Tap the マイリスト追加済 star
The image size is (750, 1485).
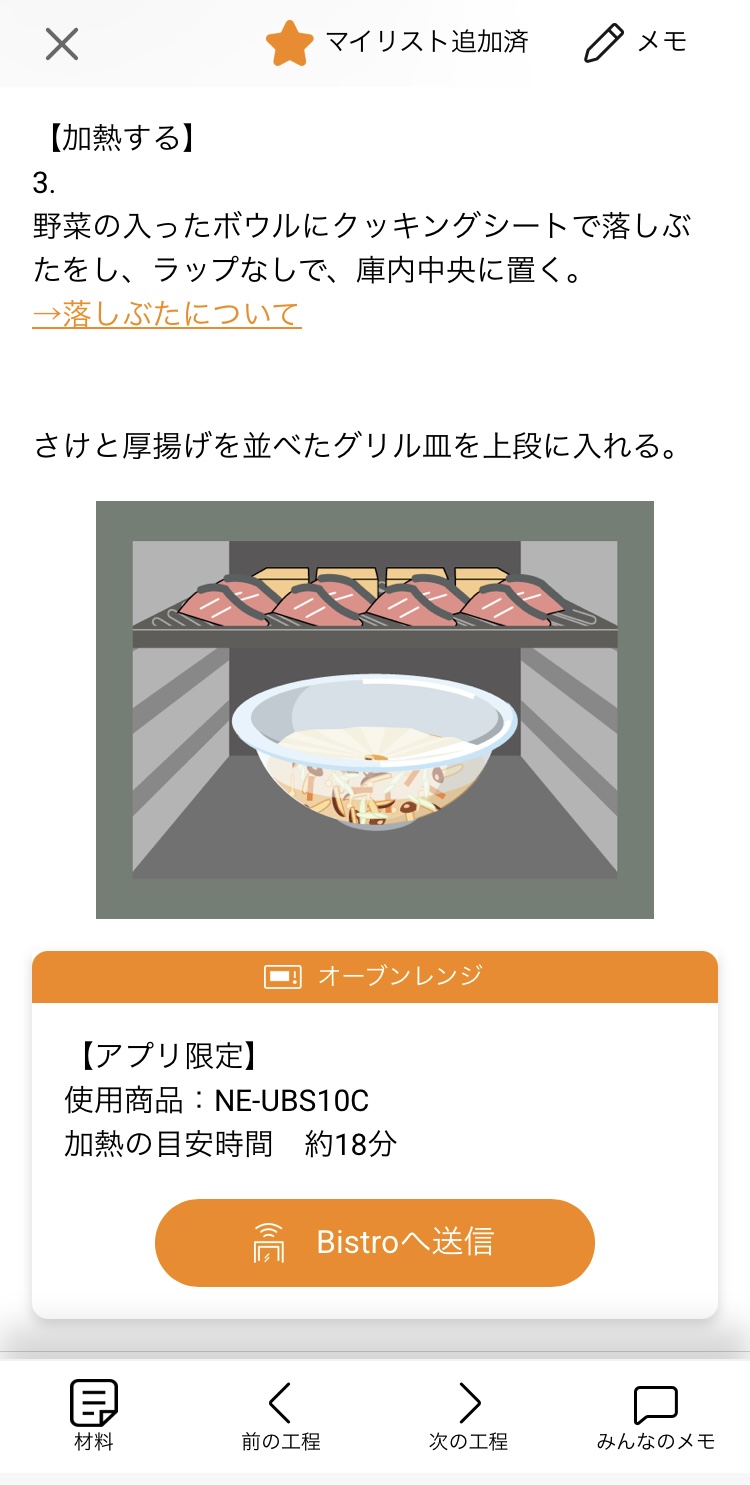pyautogui.click(x=289, y=43)
